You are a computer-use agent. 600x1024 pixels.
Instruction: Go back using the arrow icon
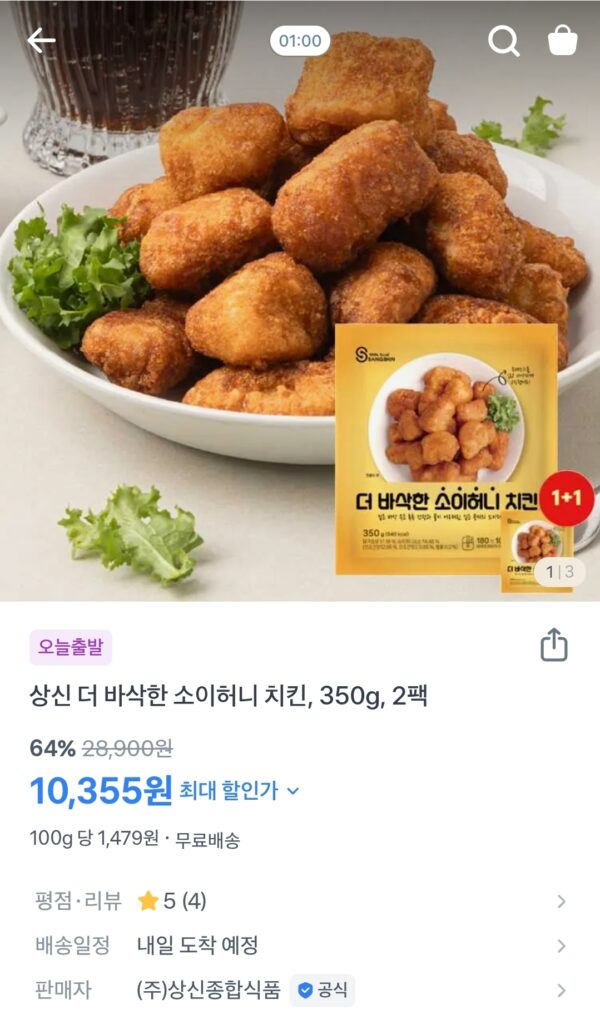[41, 40]
